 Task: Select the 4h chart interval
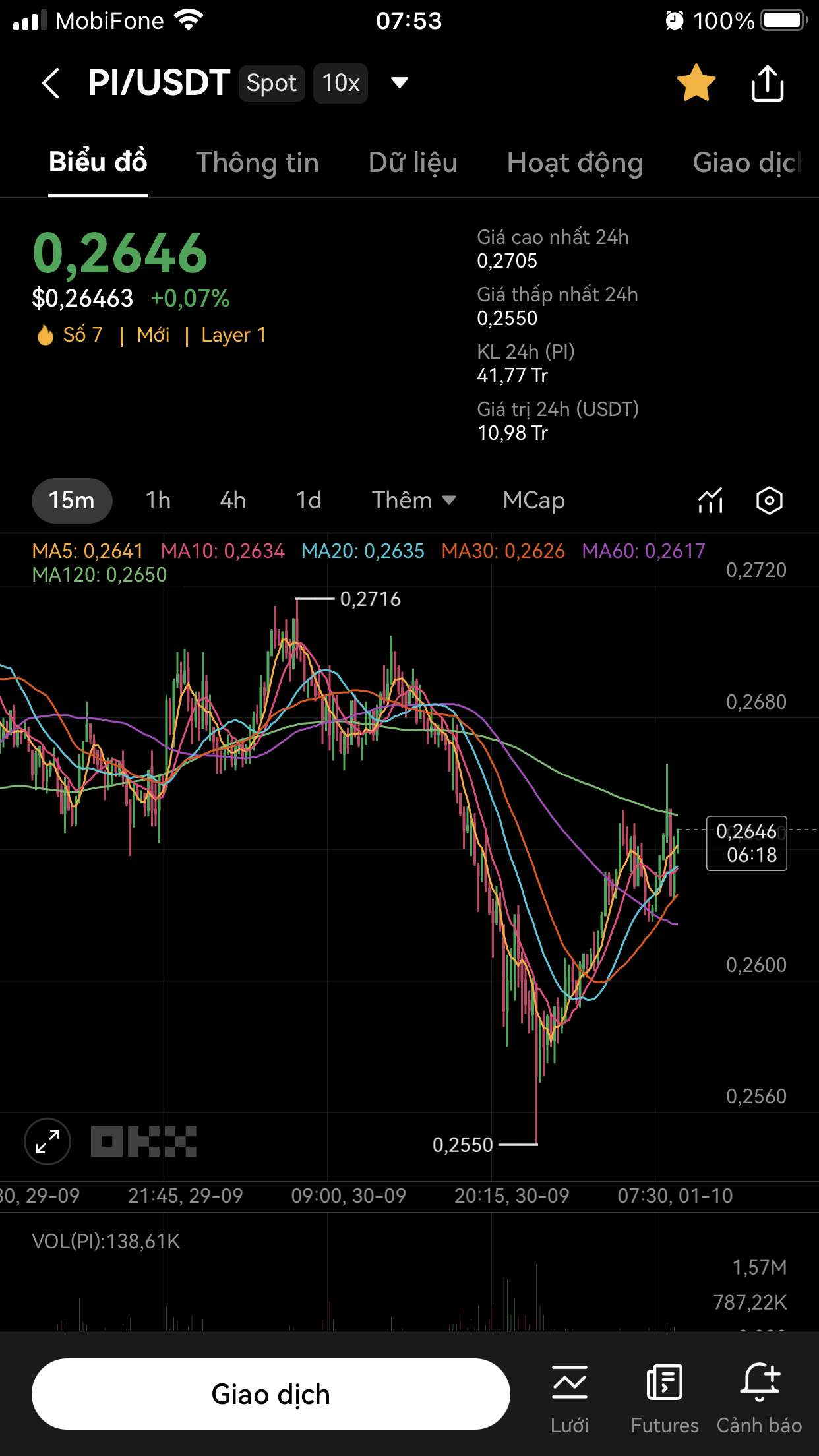[x=233, y=501]
